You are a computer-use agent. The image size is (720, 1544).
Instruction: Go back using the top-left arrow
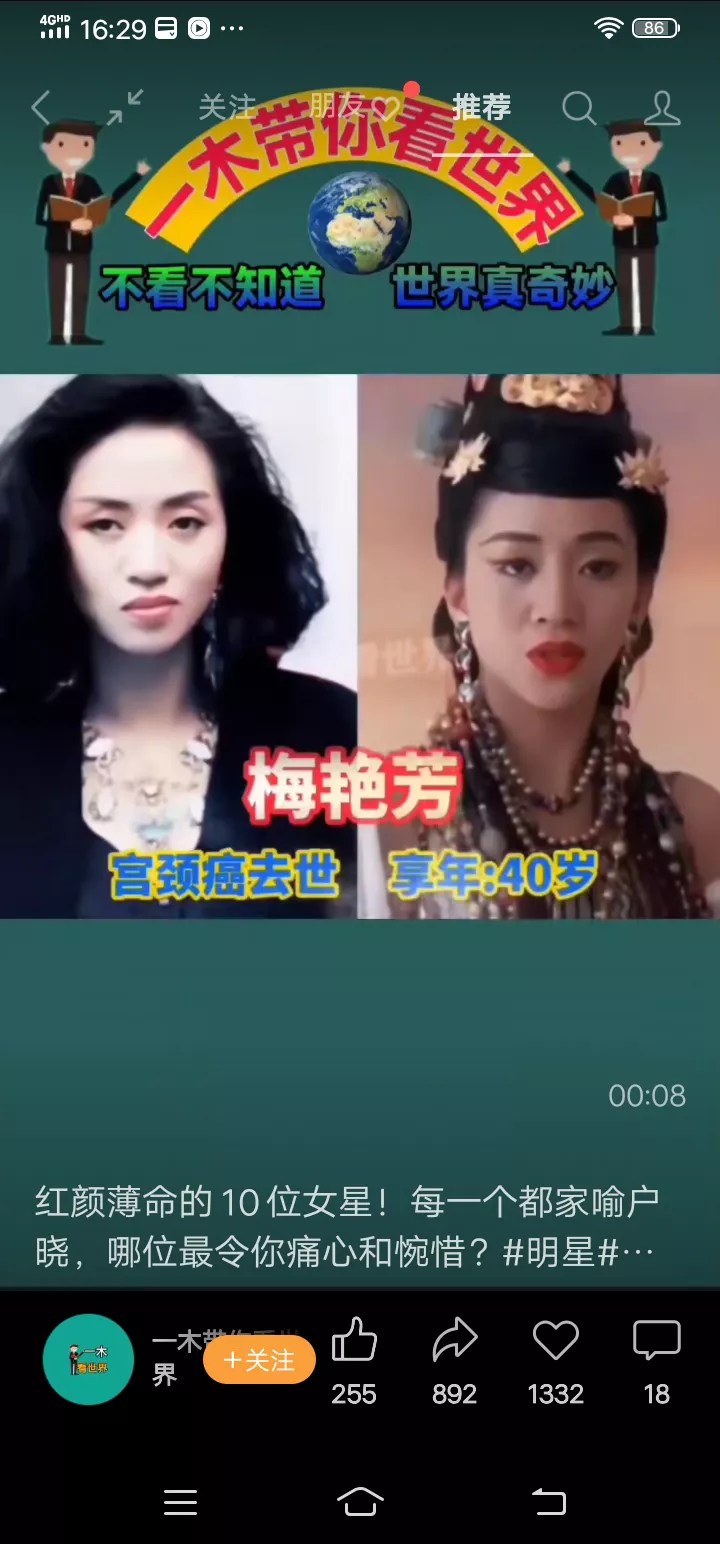(42, 108)
